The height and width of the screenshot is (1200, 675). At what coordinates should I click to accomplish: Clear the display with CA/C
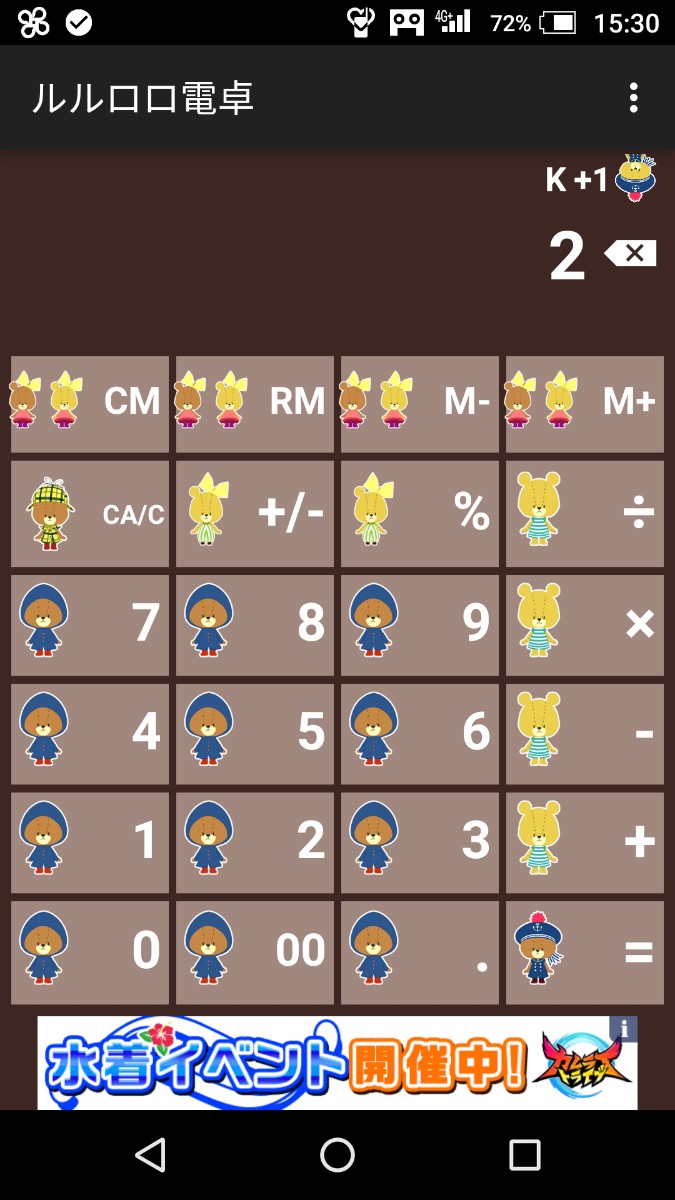[90, 514]
